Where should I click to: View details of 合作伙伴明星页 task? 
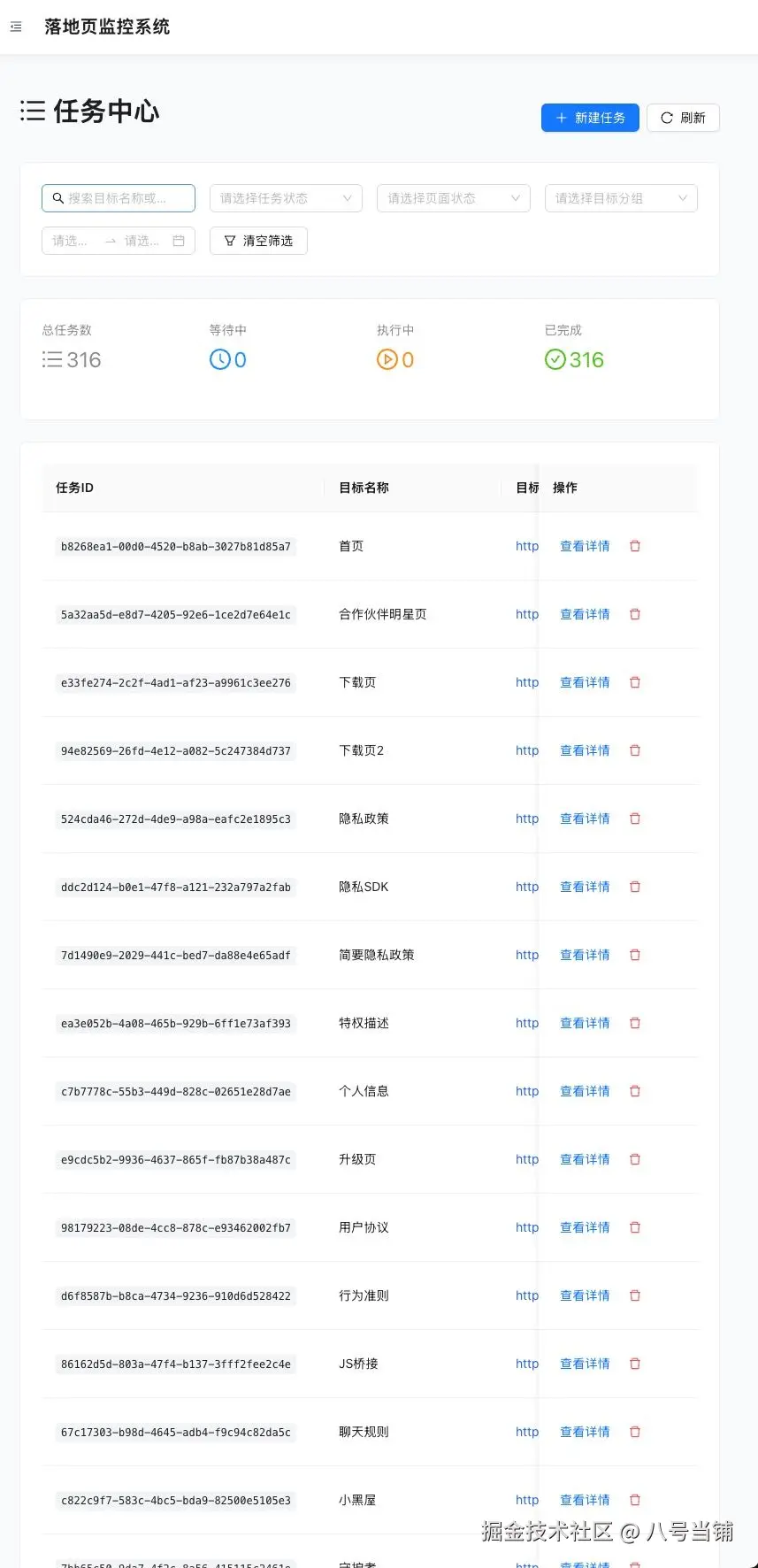[x=584, y=614]
